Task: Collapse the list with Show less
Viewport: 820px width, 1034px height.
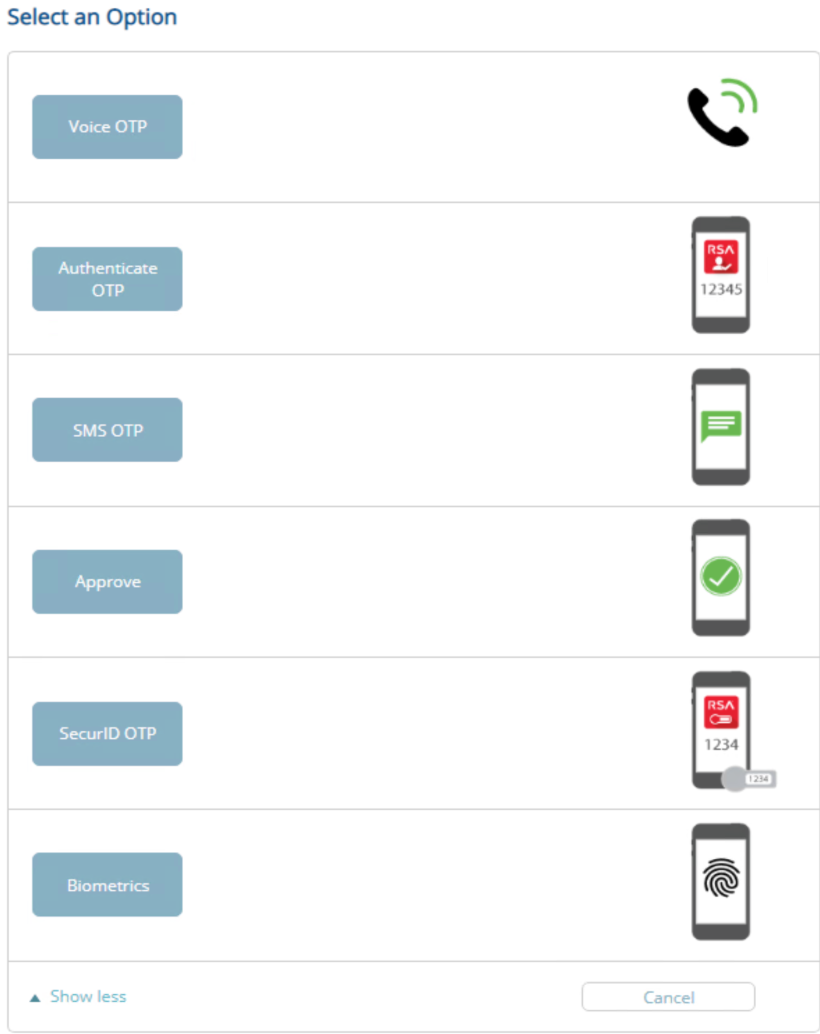Action: pos(87,996)
